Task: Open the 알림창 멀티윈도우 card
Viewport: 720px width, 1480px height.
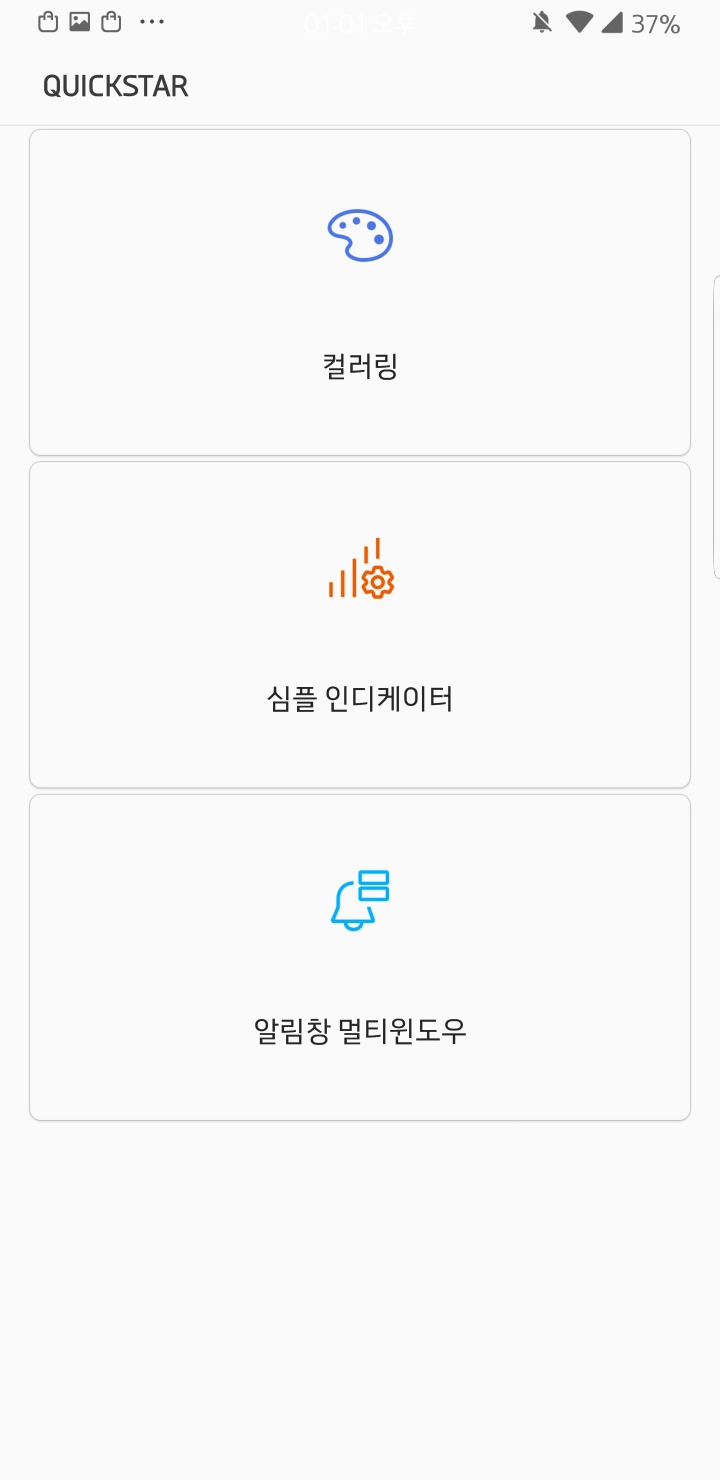Action: click(360, 956)
